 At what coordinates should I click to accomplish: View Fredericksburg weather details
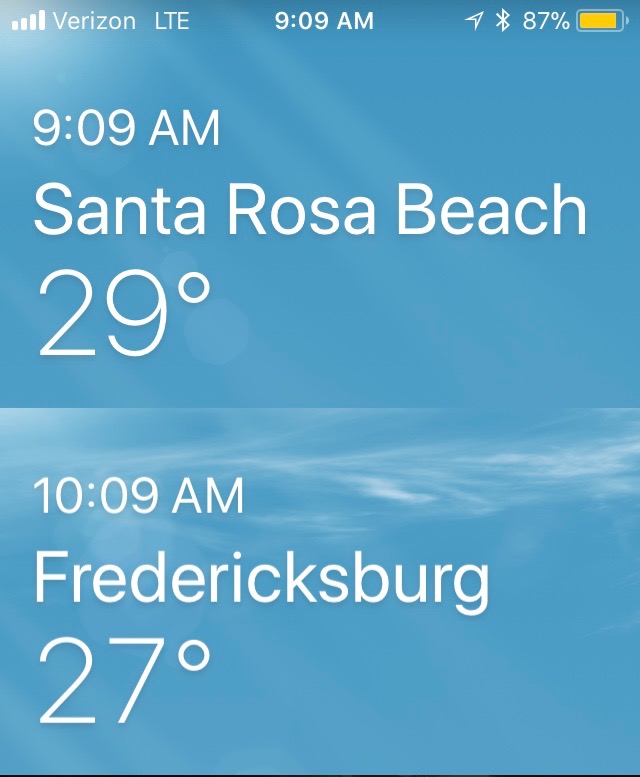point(262,580)
